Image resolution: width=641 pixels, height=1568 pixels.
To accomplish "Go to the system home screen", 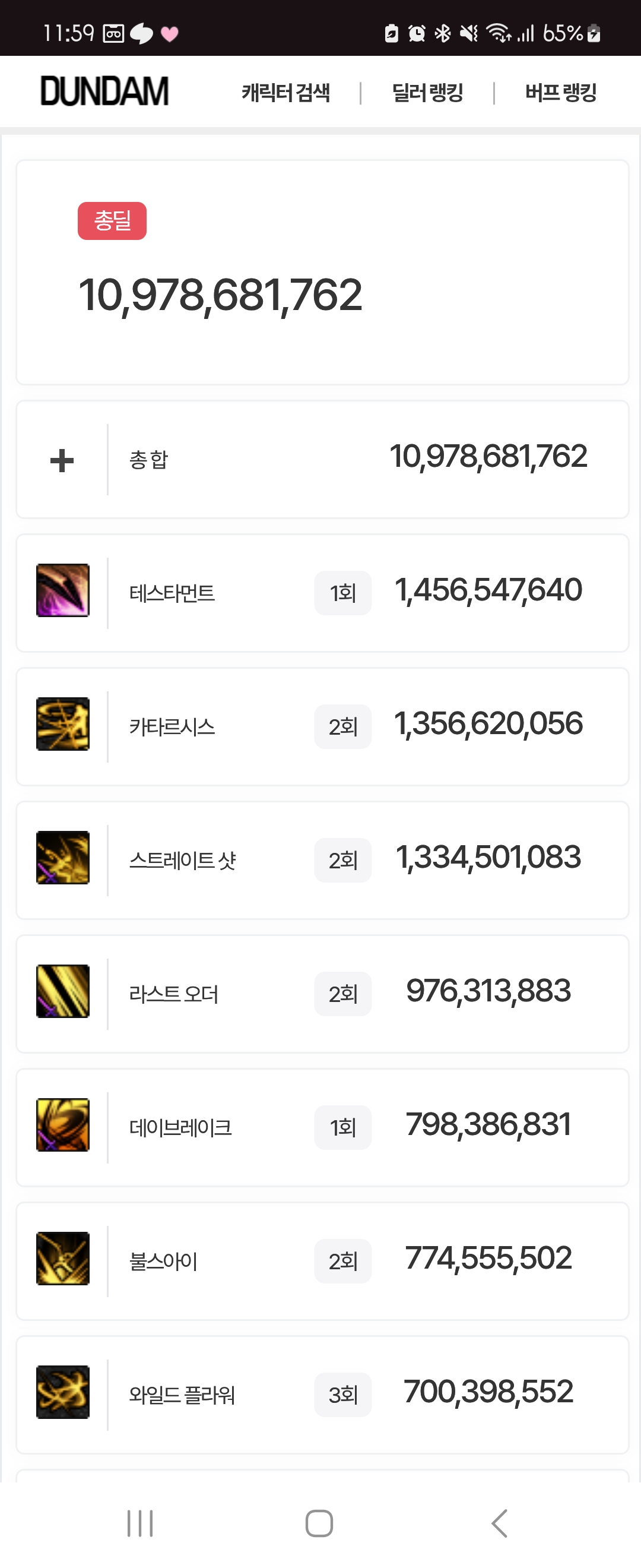I will (x=319, y=1523).
